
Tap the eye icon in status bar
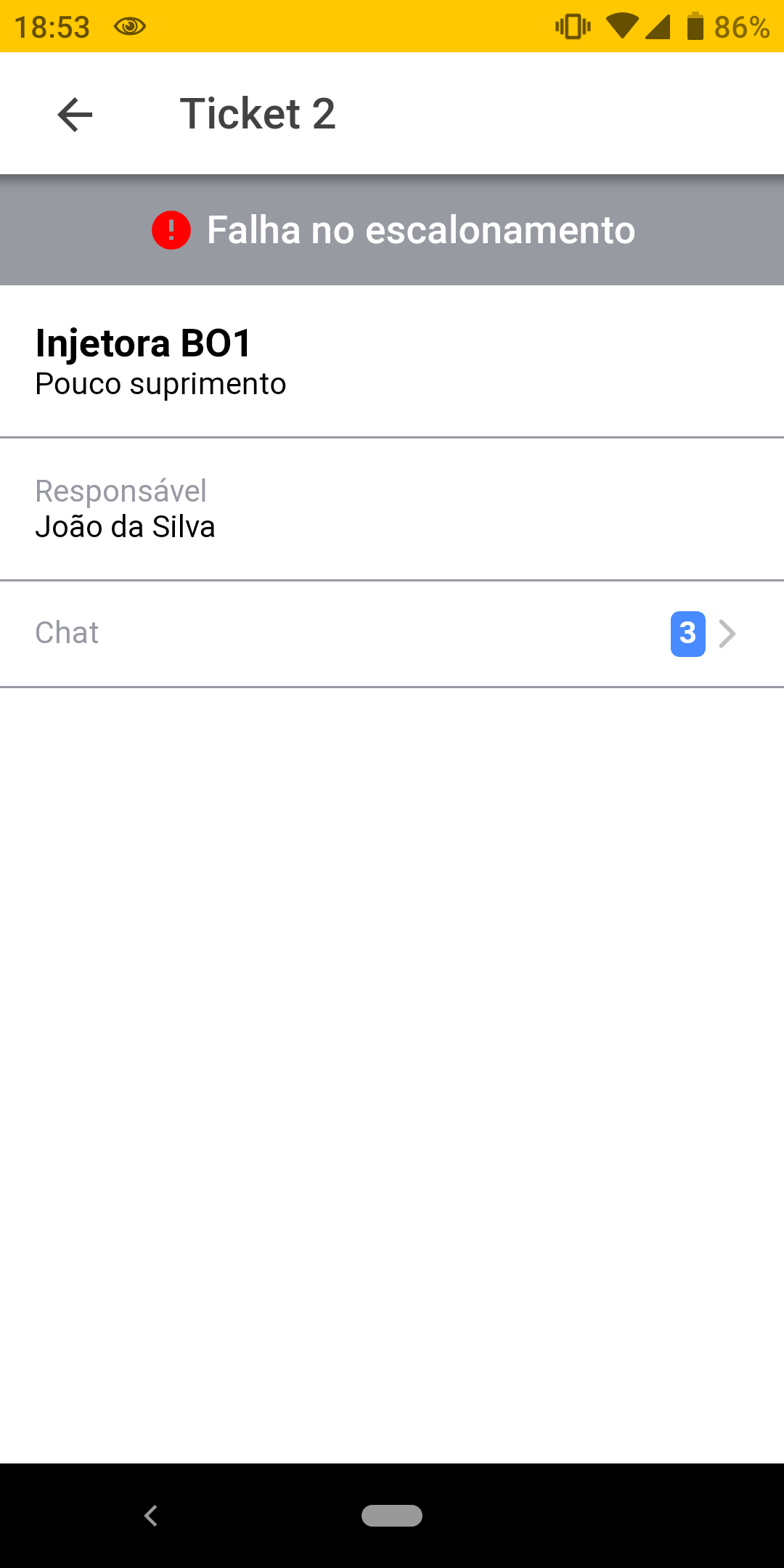129,27
